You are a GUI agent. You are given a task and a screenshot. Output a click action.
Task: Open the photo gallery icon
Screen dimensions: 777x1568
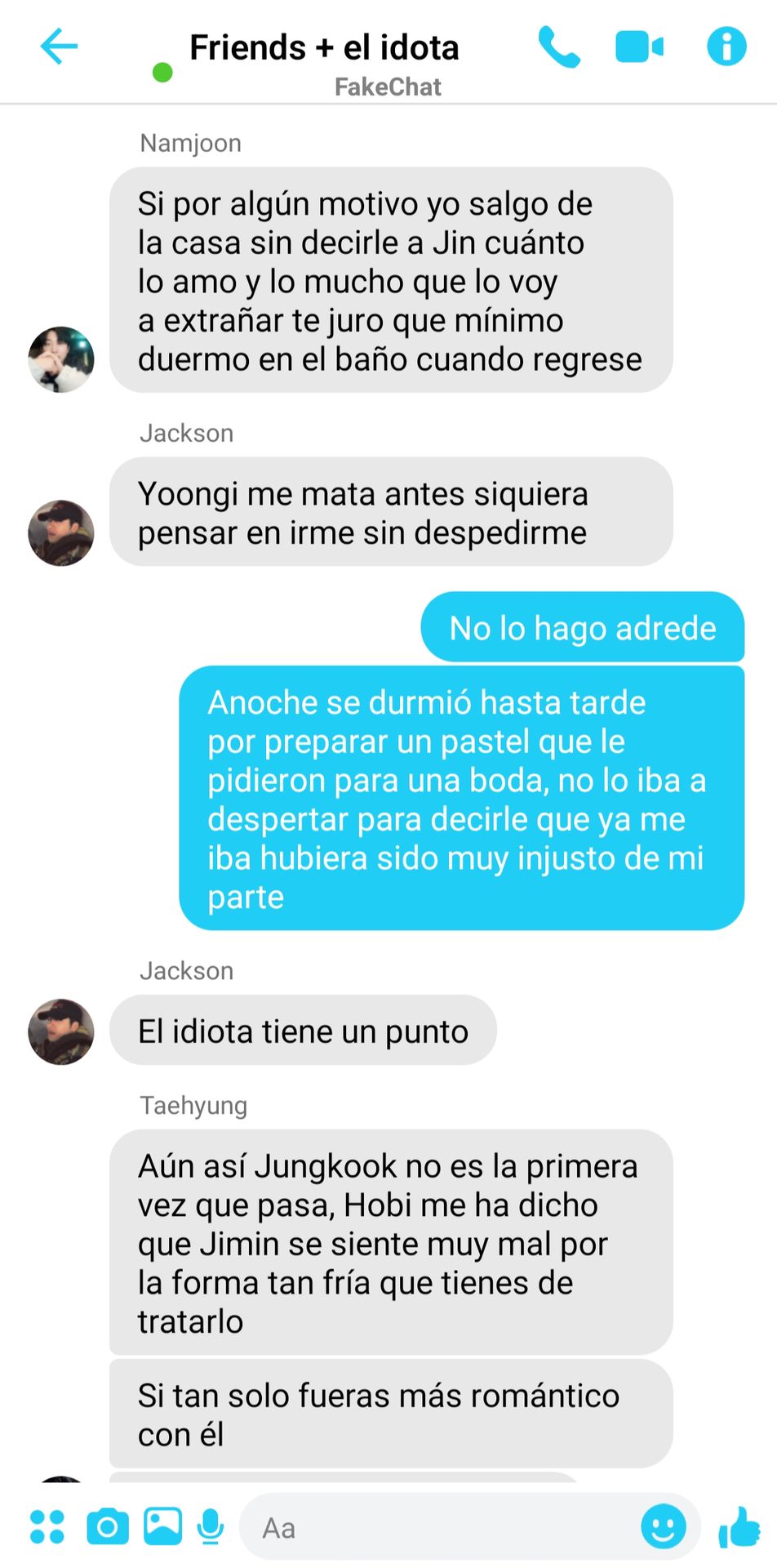163,1526
